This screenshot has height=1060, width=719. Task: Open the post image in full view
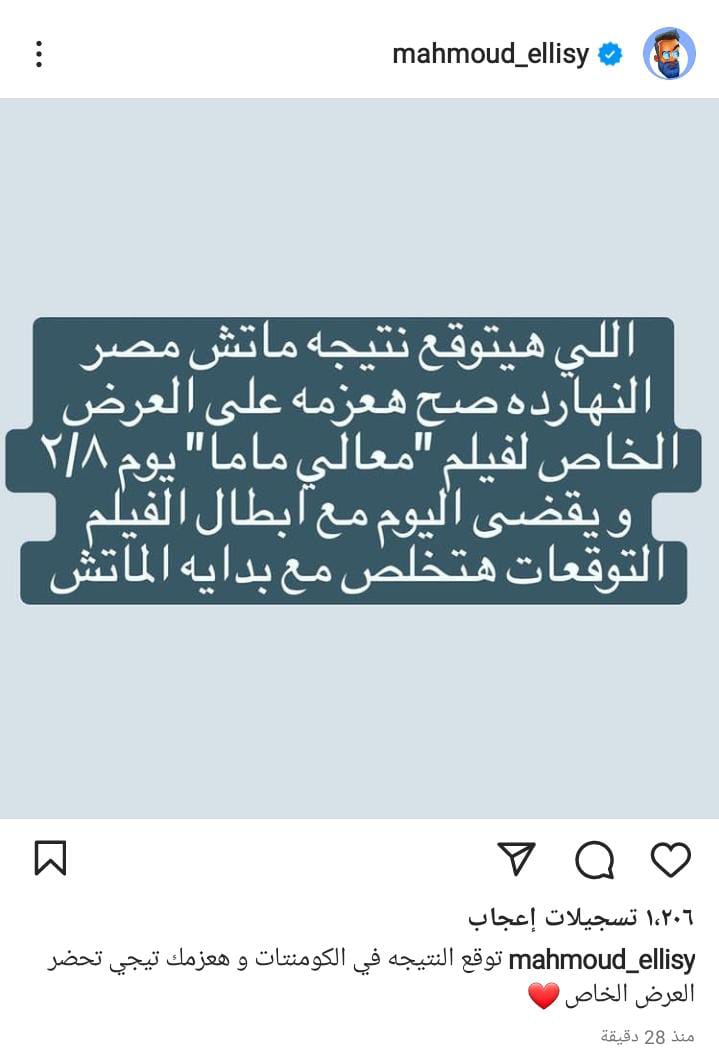[x=359, y=458]
